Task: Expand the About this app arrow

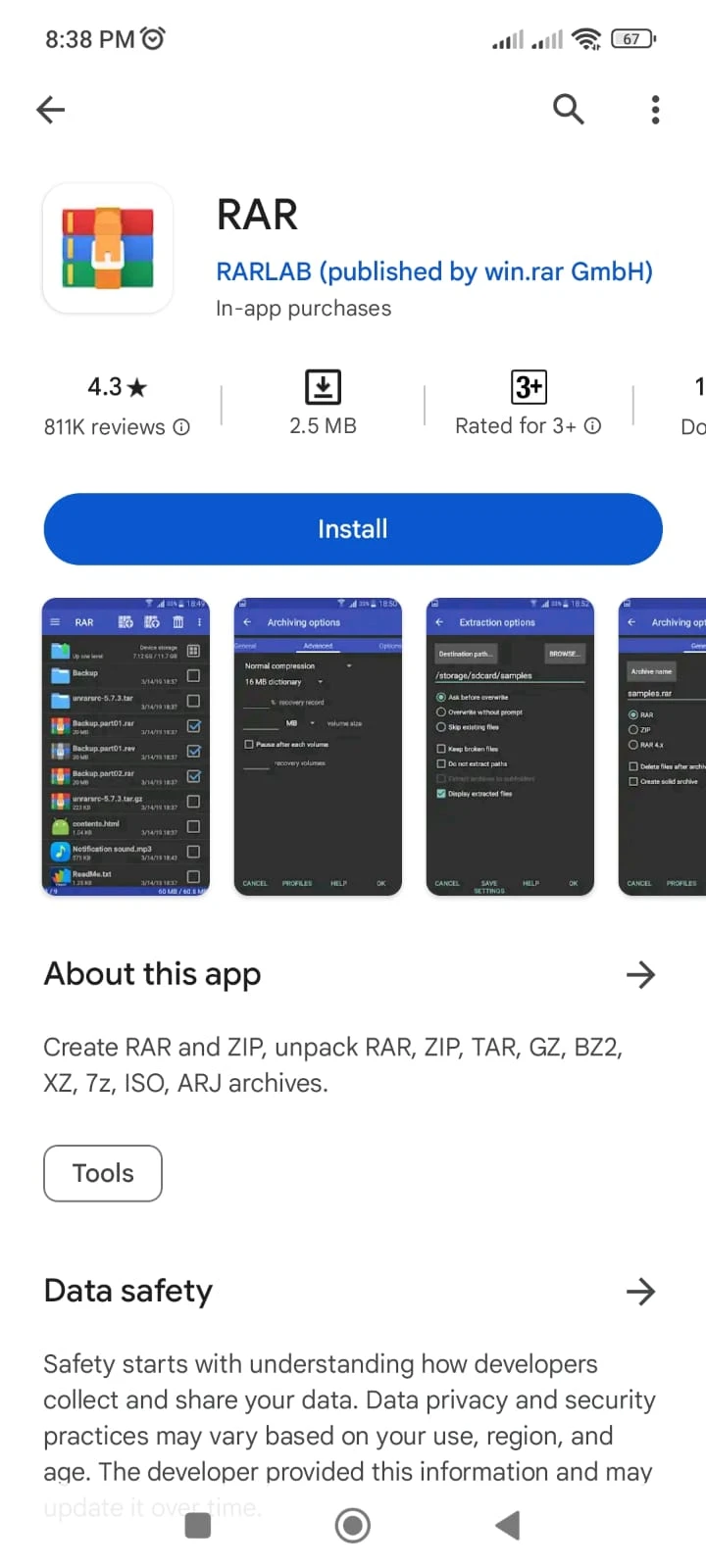Action: pos(640,974)
